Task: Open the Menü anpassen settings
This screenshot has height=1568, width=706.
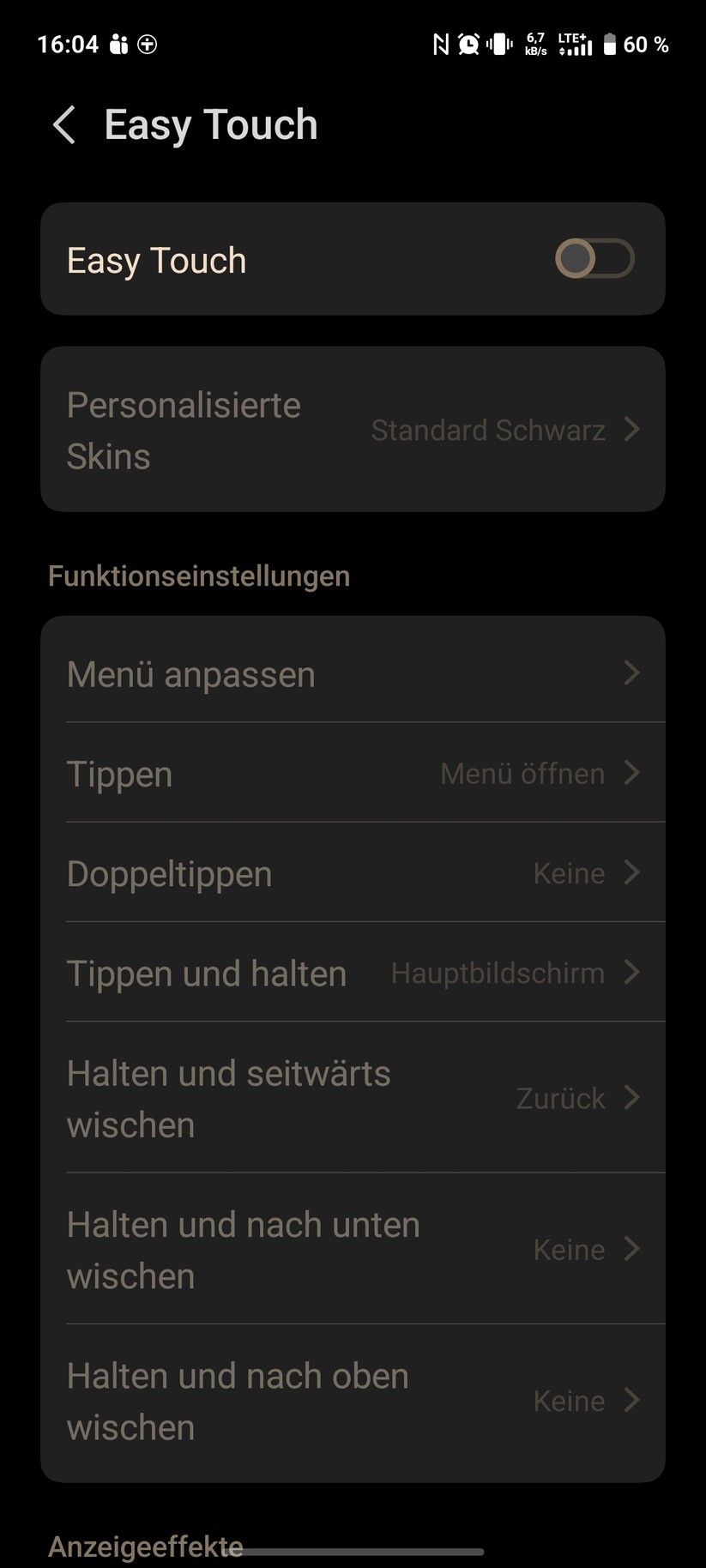Action: (x=353, y=674)
